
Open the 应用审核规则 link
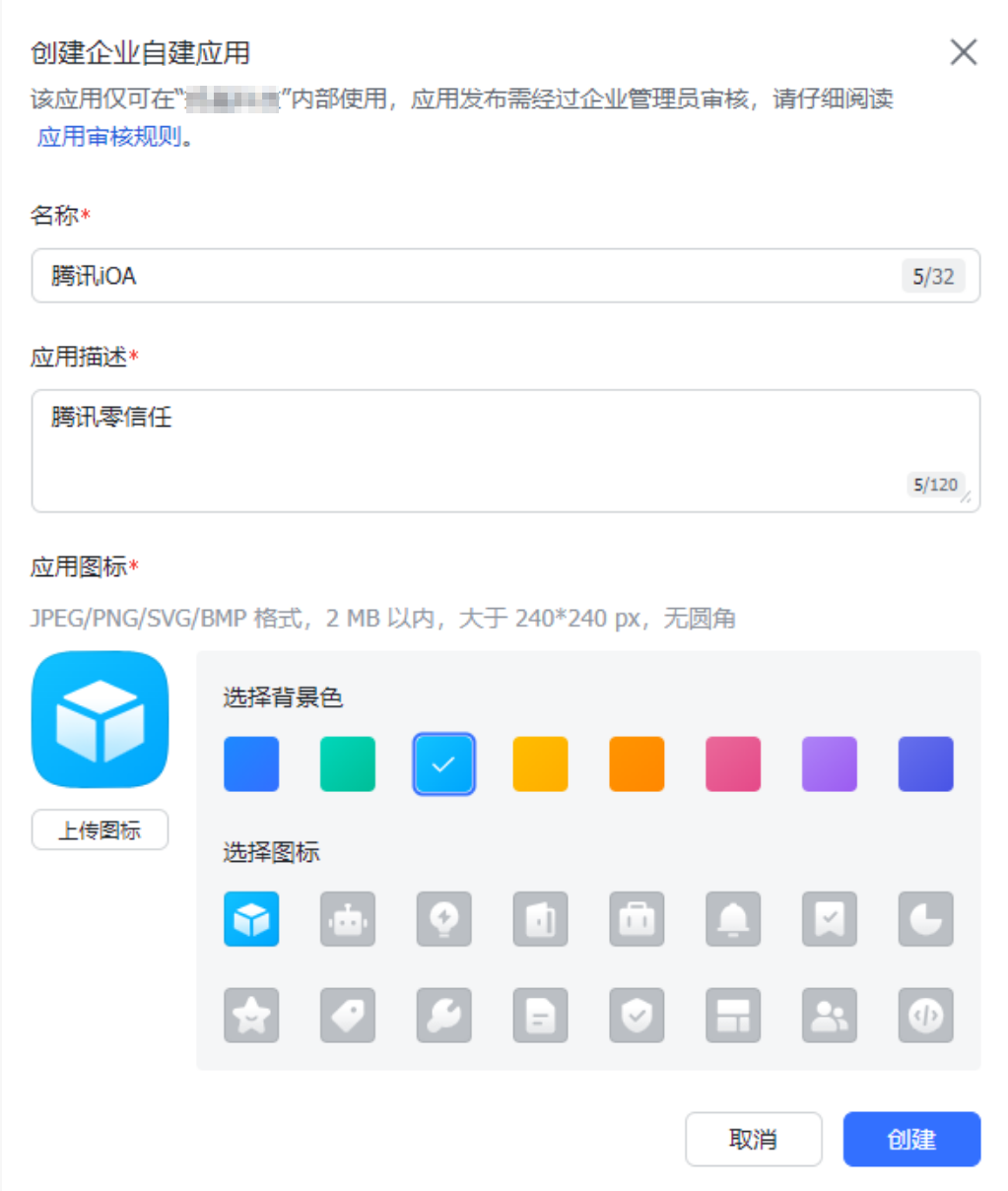(109, 137)
